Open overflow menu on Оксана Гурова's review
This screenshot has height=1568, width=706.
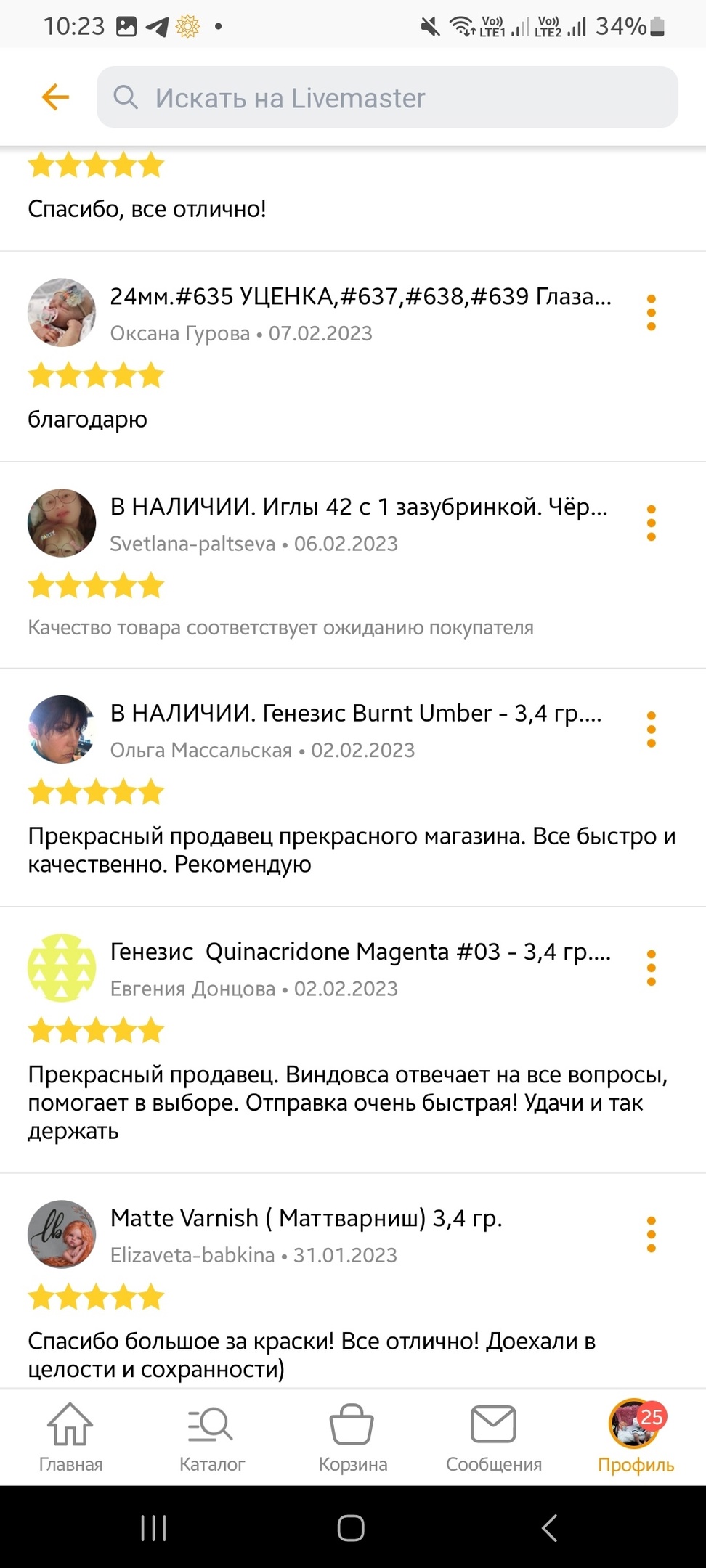(651, 313)
